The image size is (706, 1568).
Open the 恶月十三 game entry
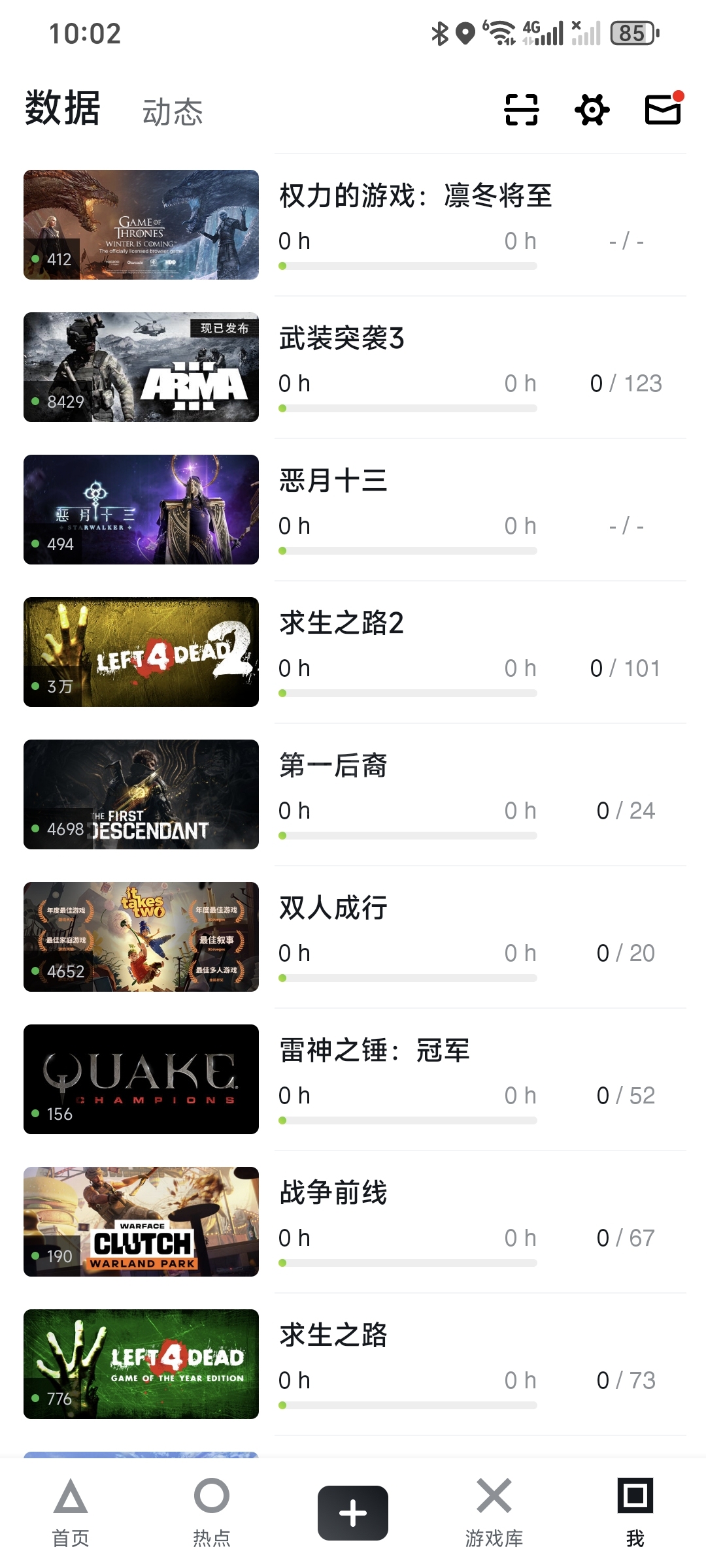click(x=333, y=481)
